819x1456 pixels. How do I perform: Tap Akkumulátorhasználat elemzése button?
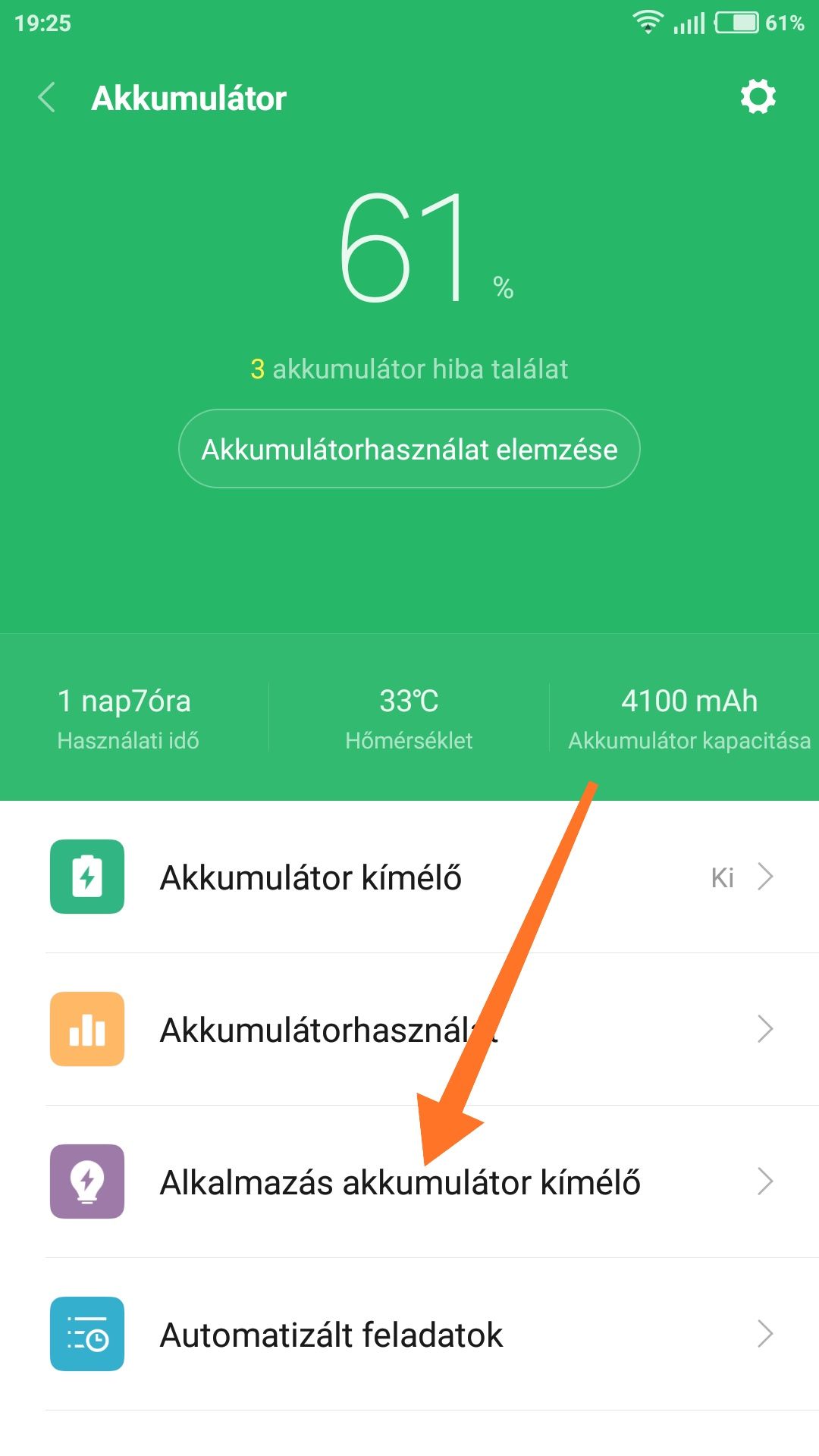409,449
